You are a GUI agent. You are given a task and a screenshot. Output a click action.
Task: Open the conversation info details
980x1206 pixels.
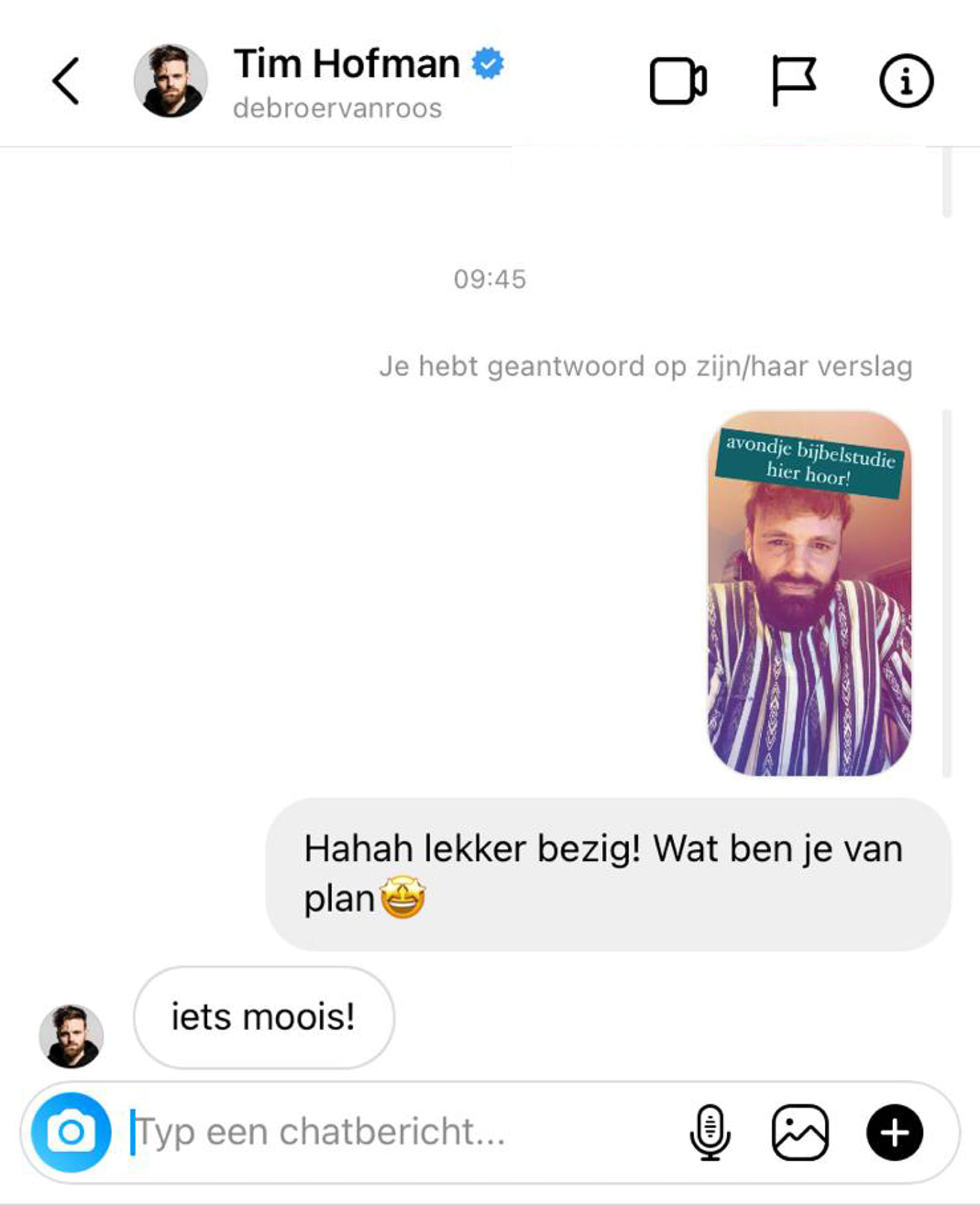click(x=906, y=81)
